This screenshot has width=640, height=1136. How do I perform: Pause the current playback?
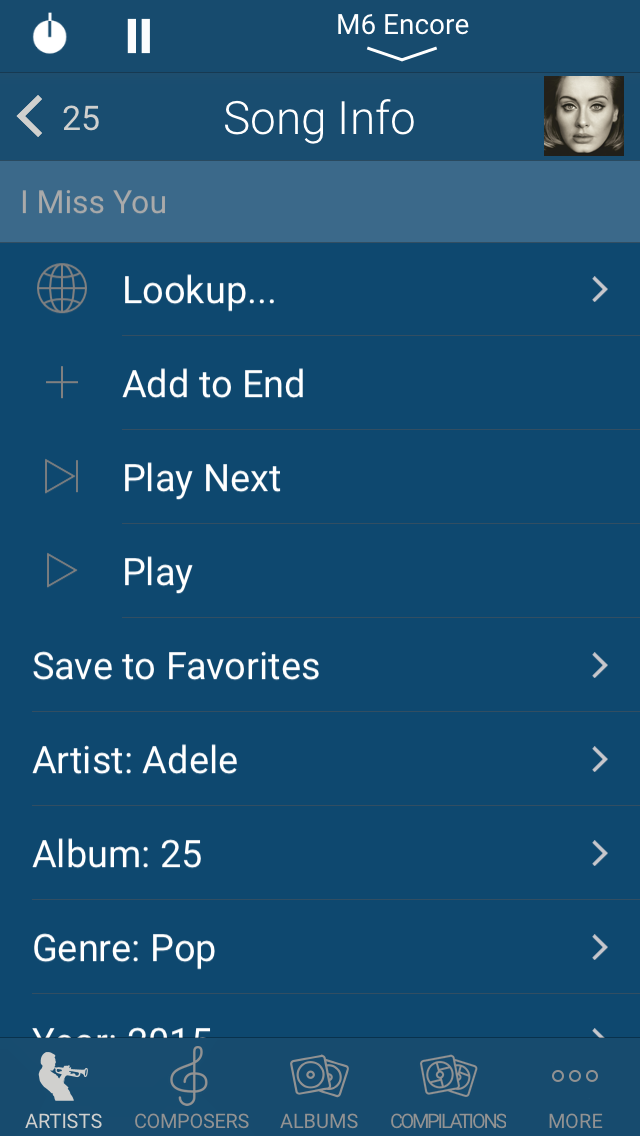pyautogui.click(x=139, y=36)
